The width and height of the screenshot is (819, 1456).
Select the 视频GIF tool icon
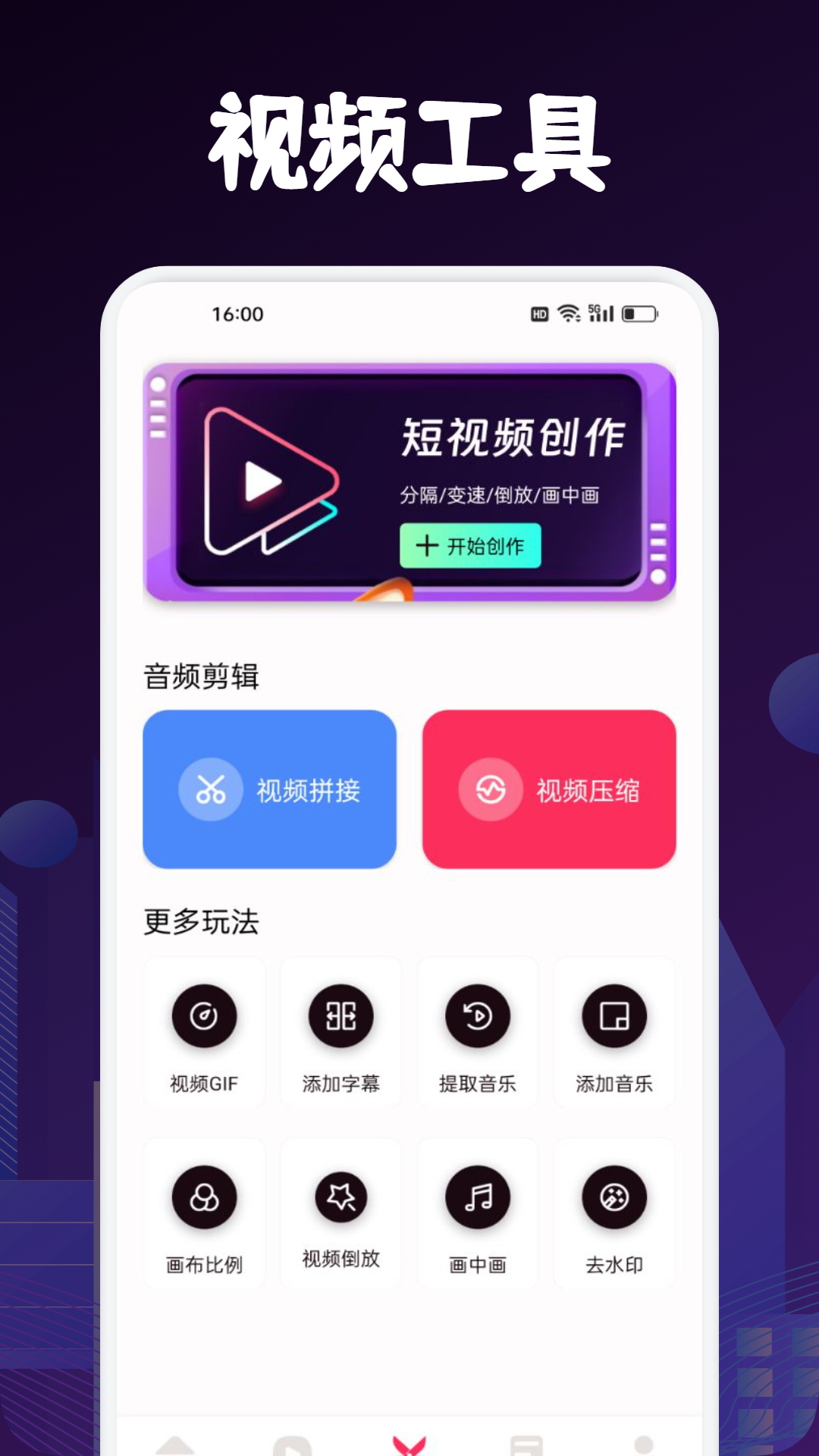205,1016
